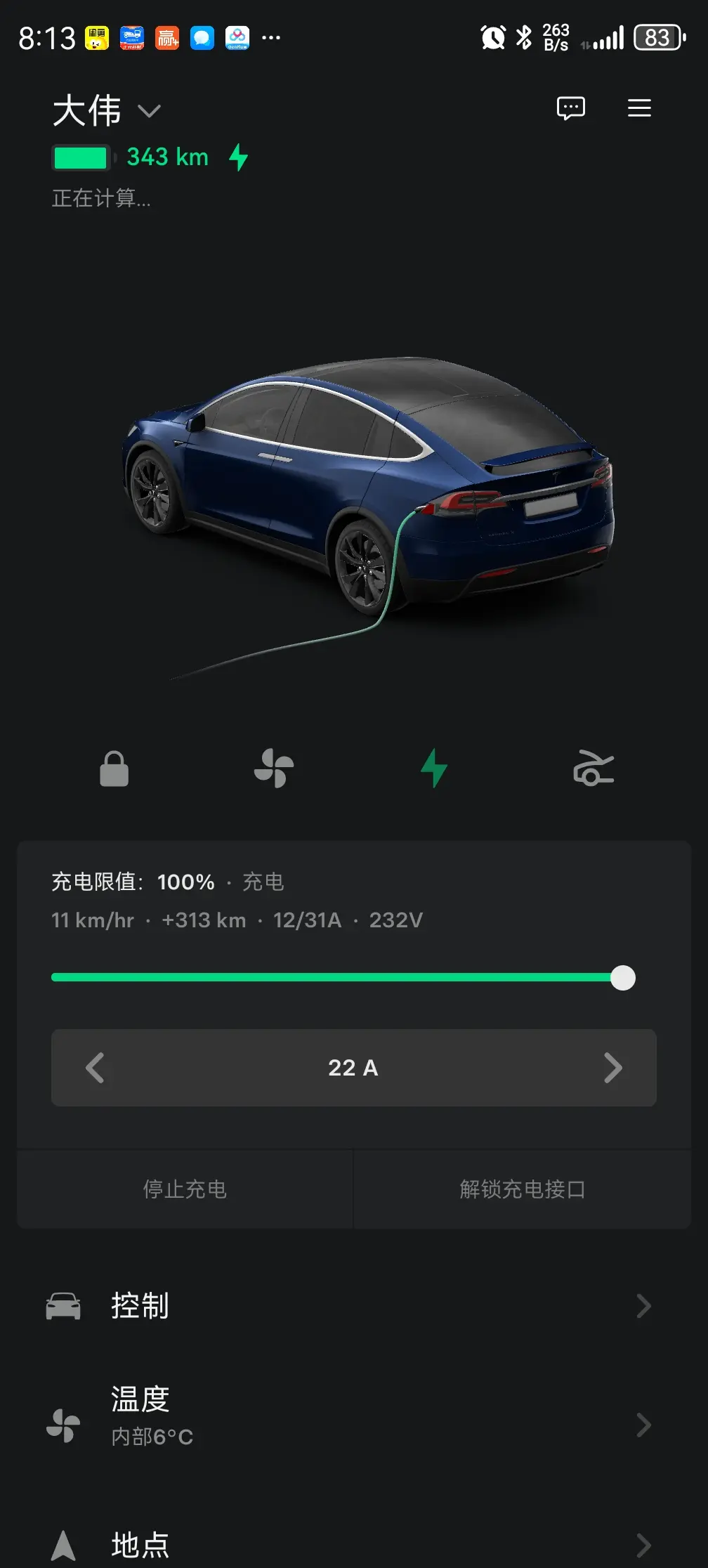Tap the charge port quick-action icon
Image resolution: width=708 pixels, height=1568 pixels.
point(594,769)
